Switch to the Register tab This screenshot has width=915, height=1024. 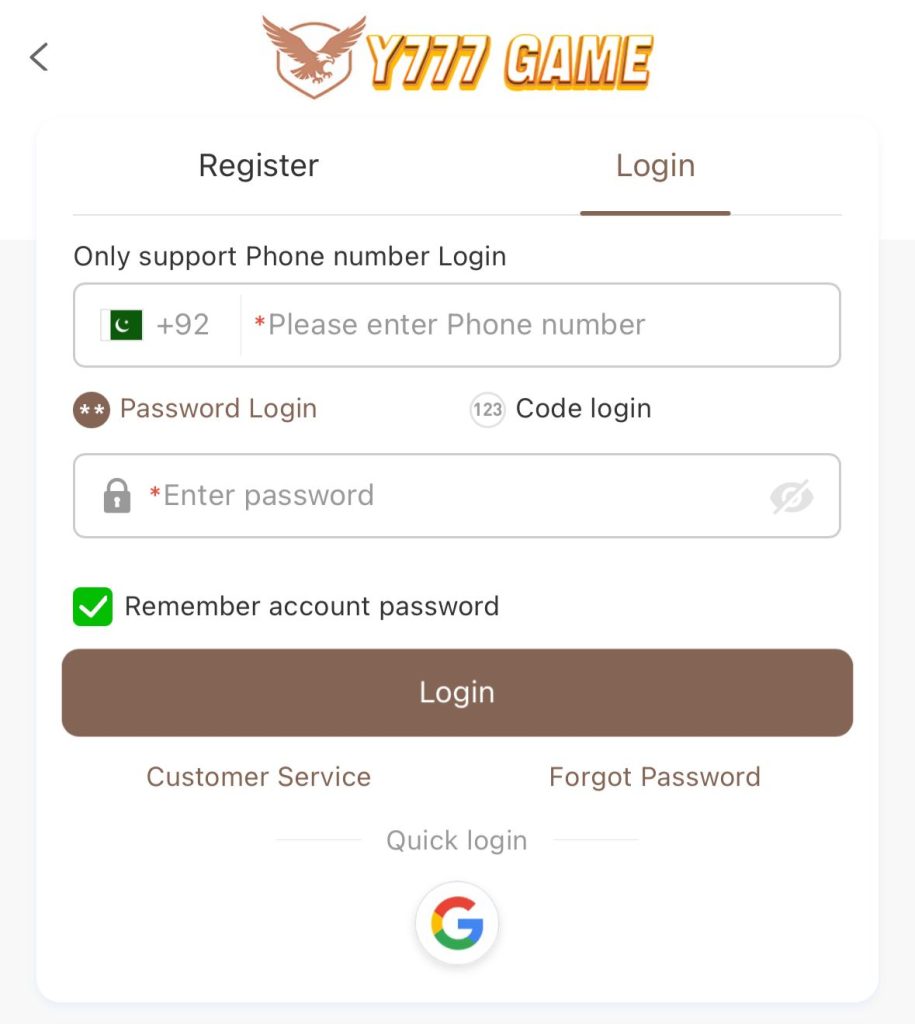[258, 166]
